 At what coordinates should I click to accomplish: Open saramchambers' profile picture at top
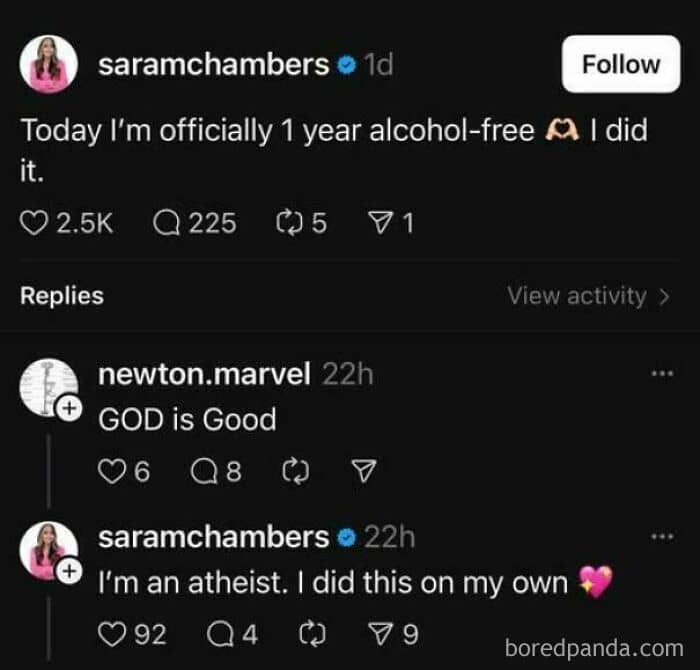[49, 64]
